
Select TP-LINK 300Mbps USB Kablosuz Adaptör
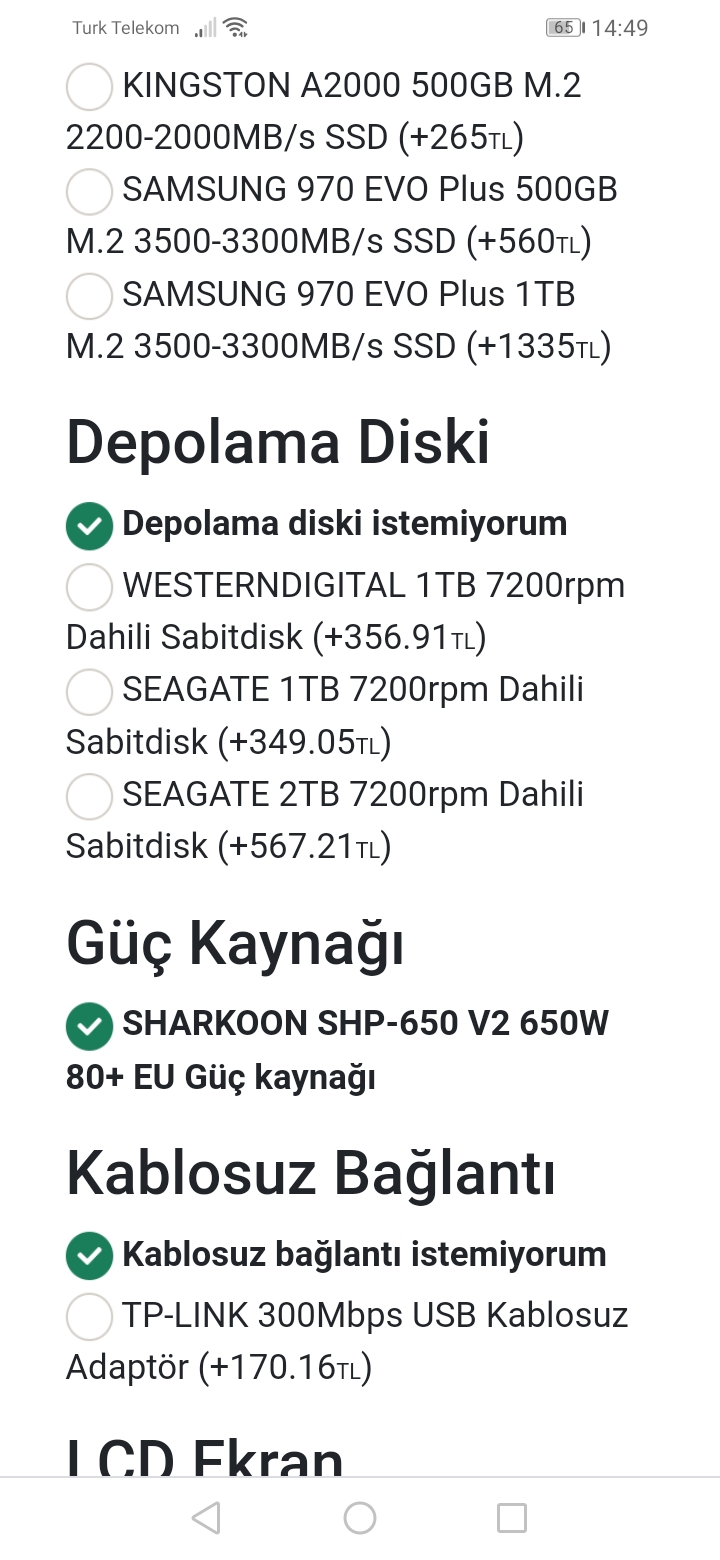tap(89, 1316)
